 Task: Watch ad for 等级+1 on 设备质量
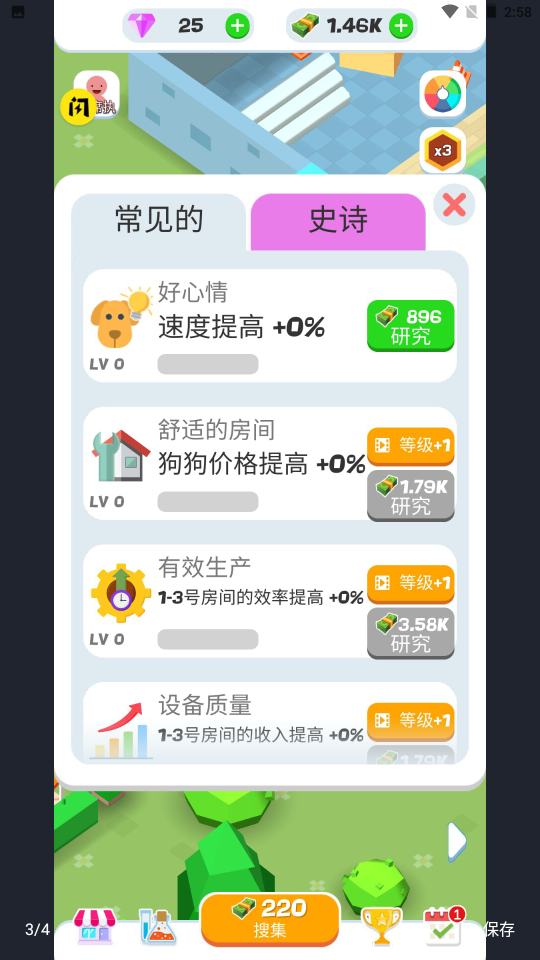[411, 721]
